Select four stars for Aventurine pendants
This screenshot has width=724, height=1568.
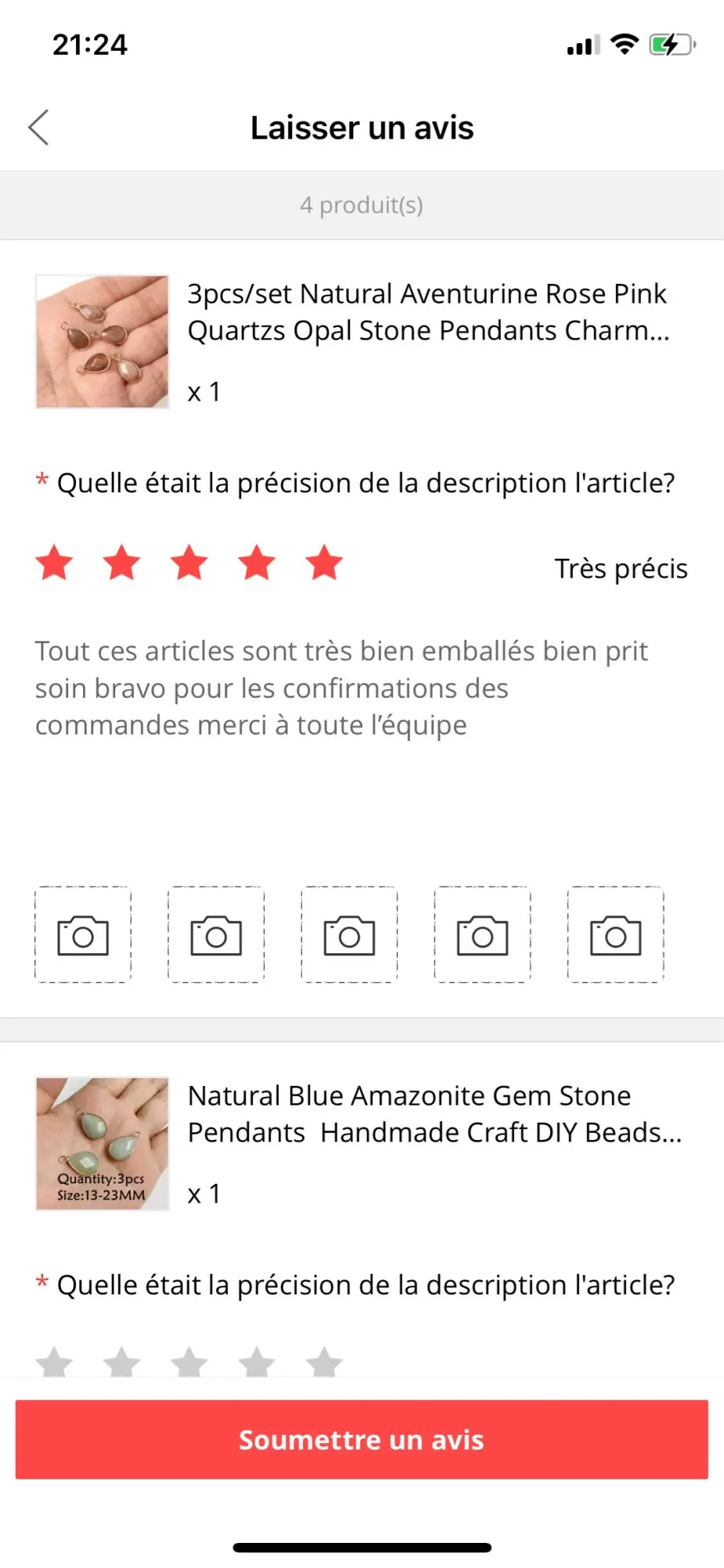point(257,563)
